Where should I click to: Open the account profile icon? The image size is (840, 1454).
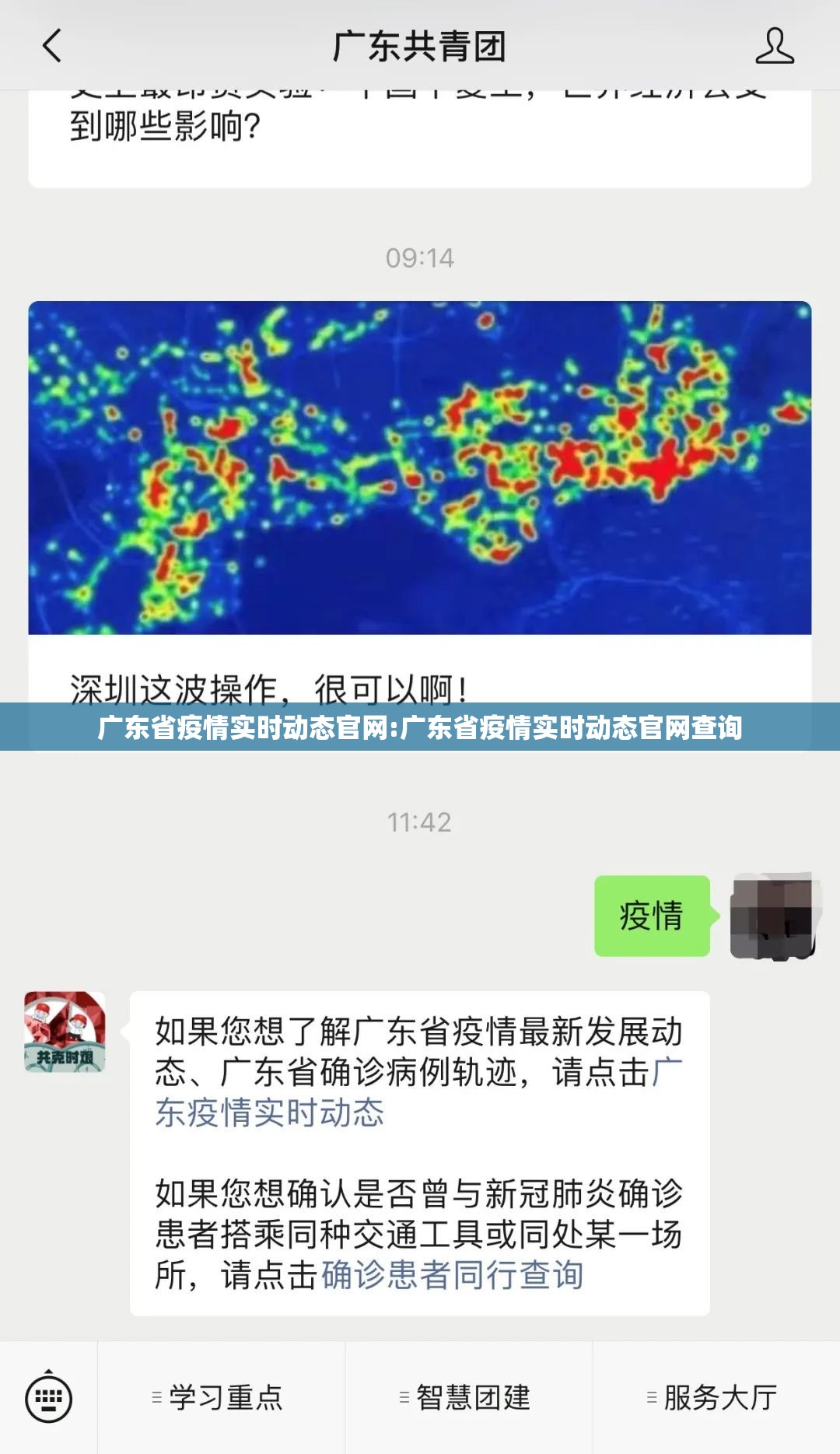775,46
